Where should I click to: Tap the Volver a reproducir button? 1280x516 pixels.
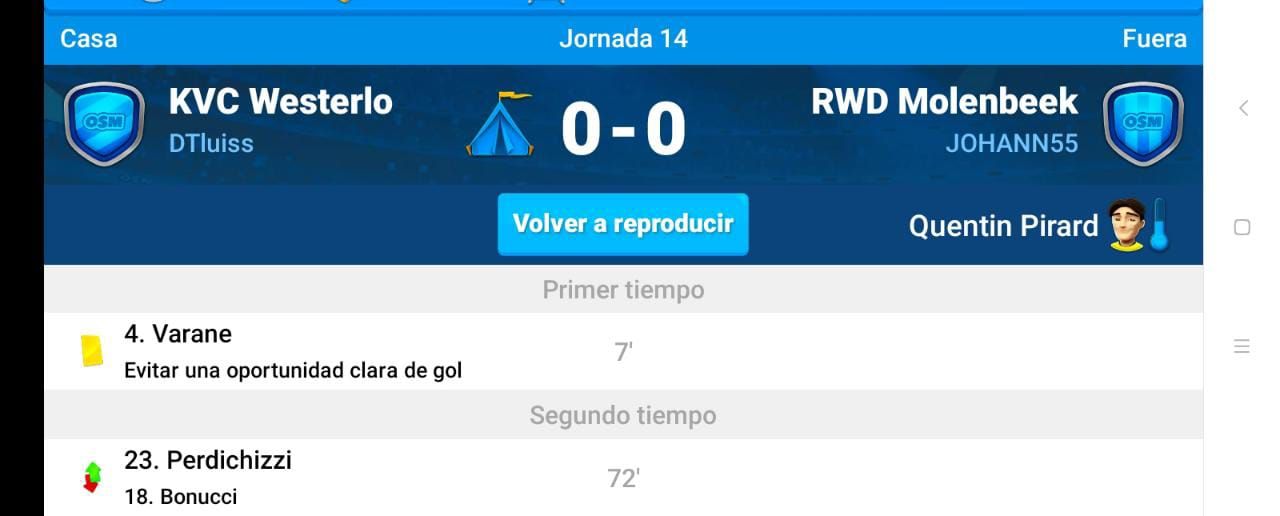pyautogui.click(x=623, y=224)
